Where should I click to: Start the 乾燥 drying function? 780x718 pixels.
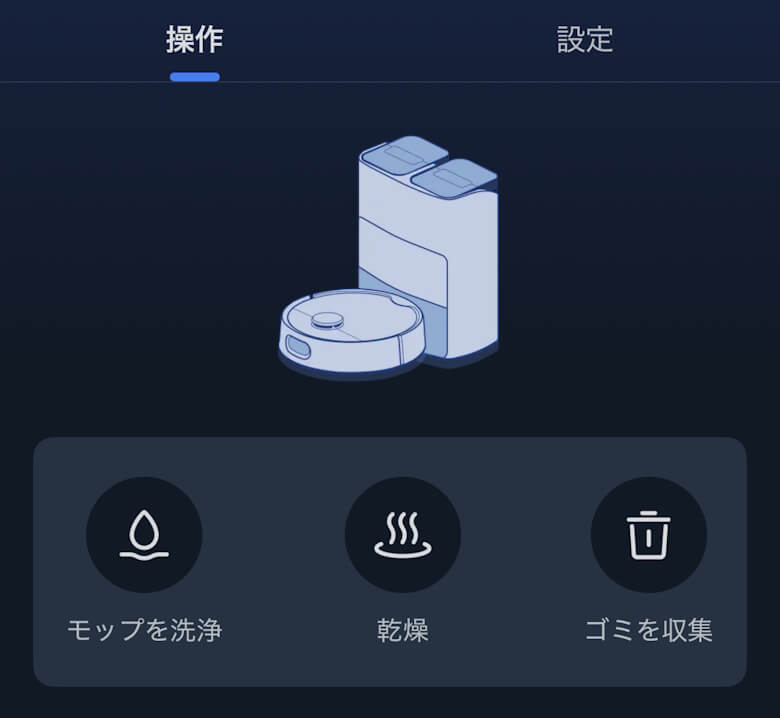(x=402, y=535)
